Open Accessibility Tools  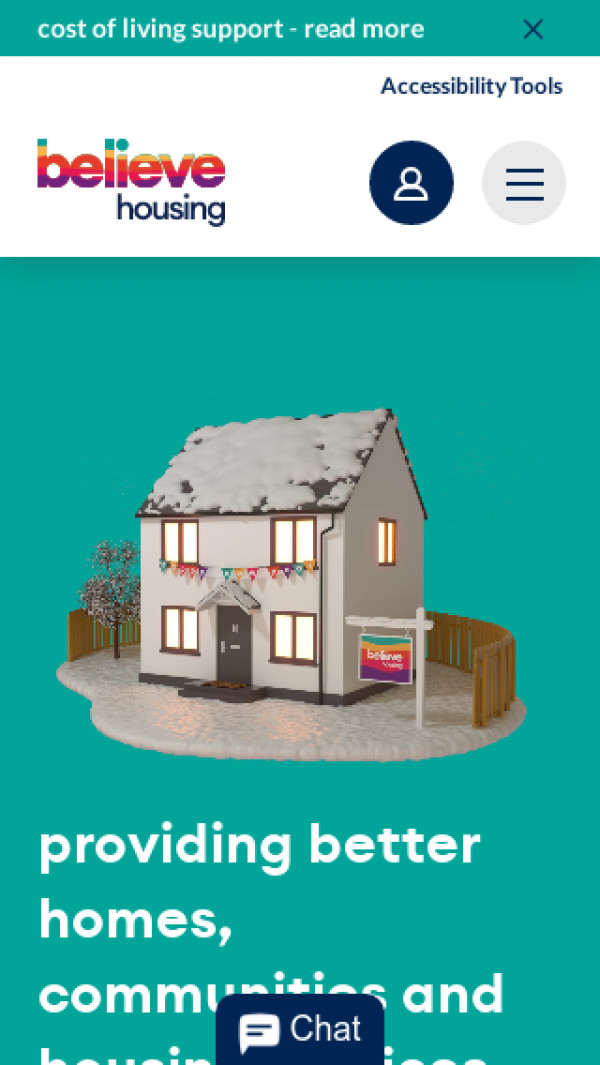(471, 86)
